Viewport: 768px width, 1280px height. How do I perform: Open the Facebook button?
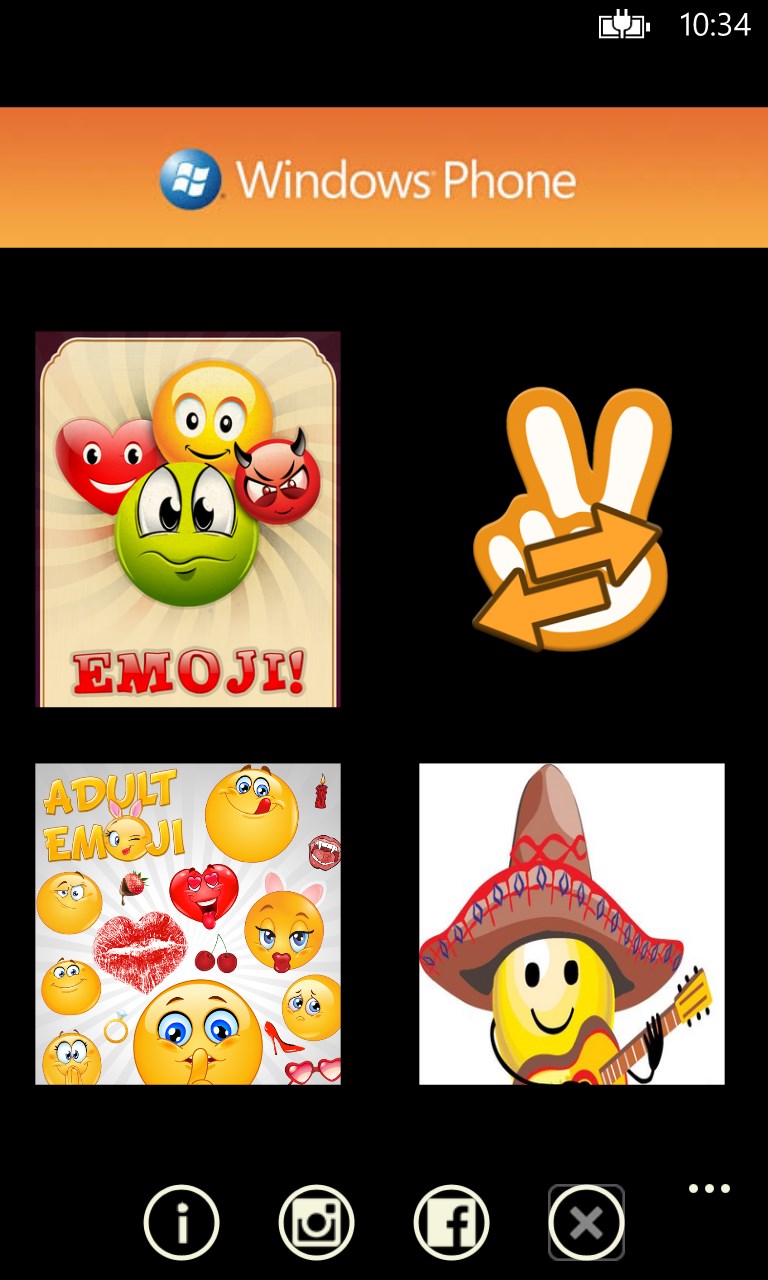click(x=451, y=1222)
